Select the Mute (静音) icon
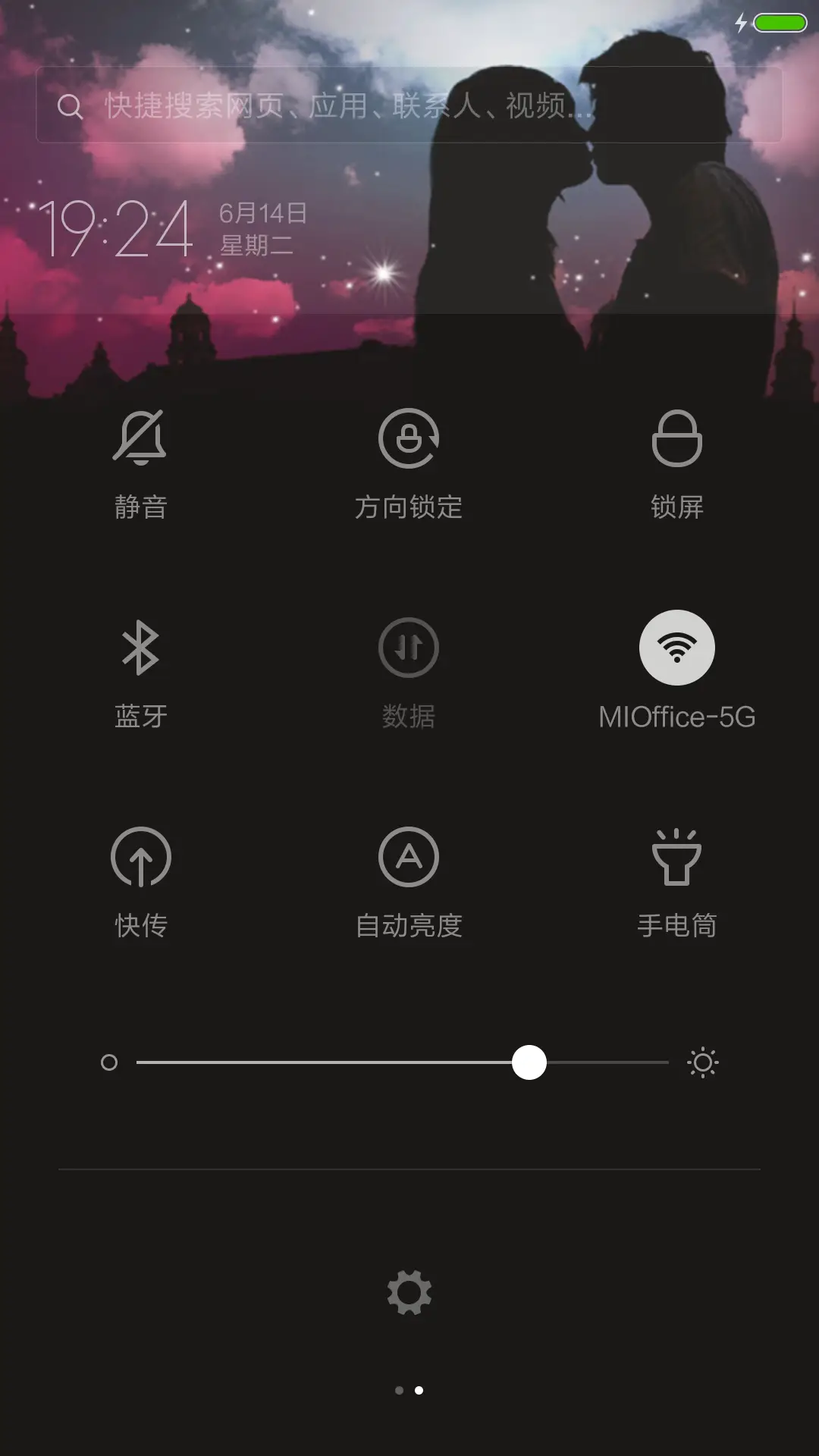The width and height of the screenshot is (819, 1456). (141, 438)
